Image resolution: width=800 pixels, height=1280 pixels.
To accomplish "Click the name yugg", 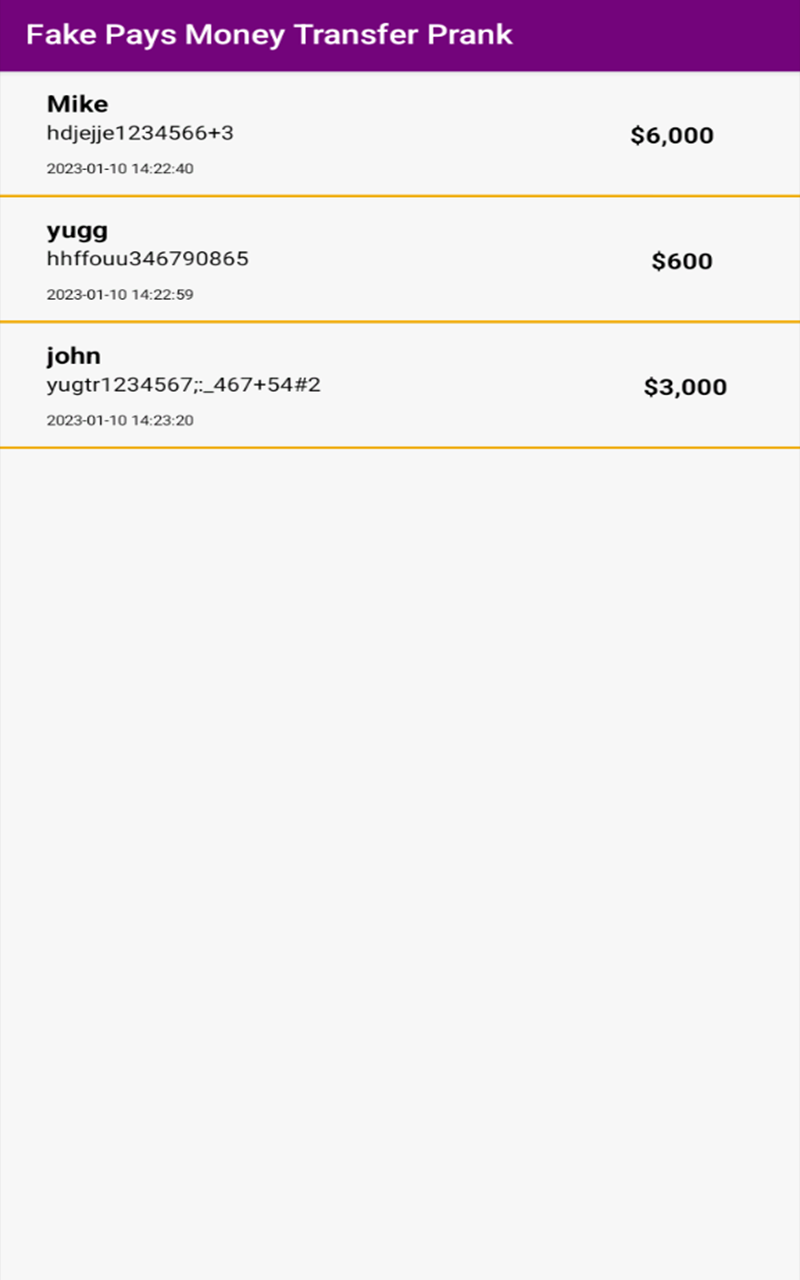I will (78, 229).
